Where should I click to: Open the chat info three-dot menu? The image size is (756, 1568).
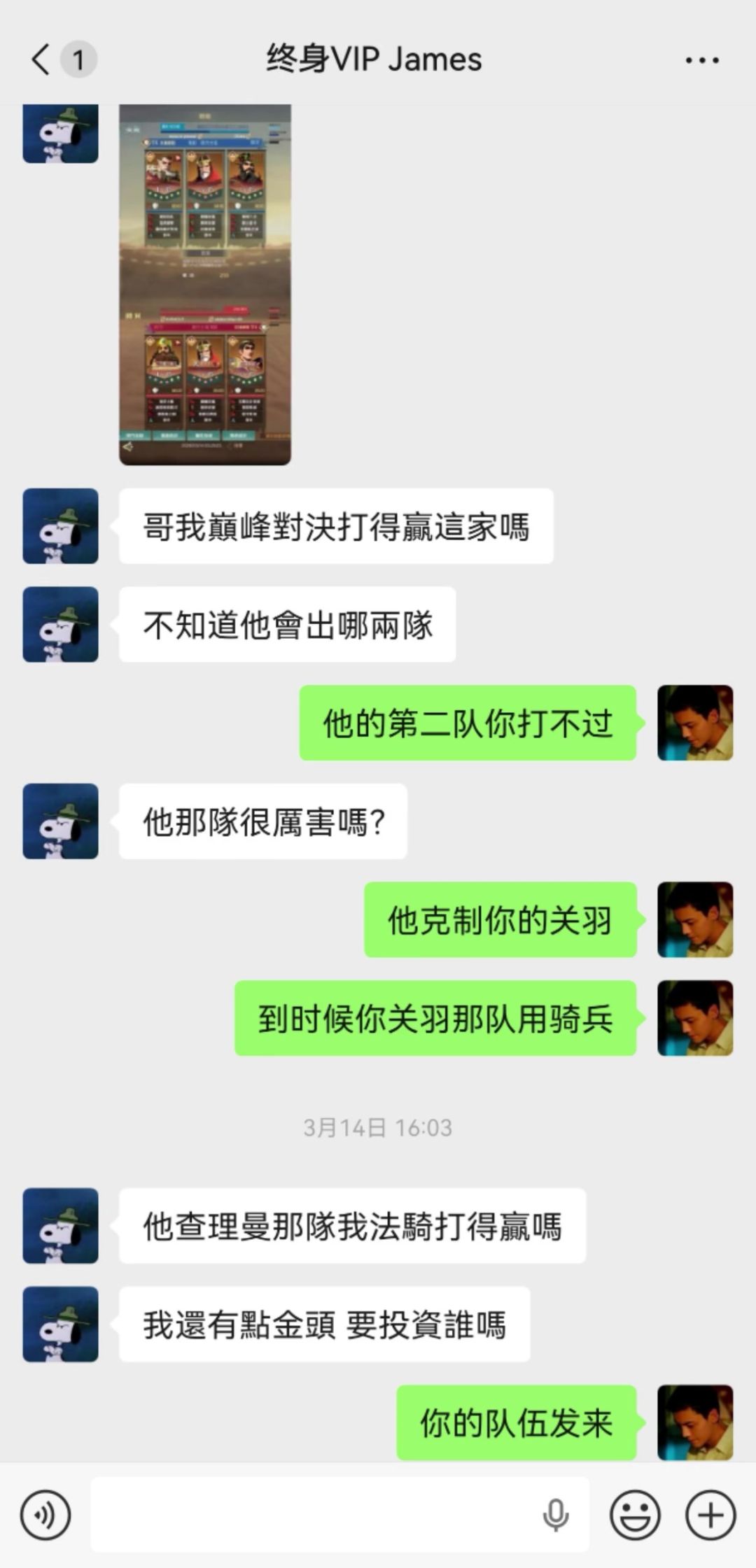(x=701, y=61)
